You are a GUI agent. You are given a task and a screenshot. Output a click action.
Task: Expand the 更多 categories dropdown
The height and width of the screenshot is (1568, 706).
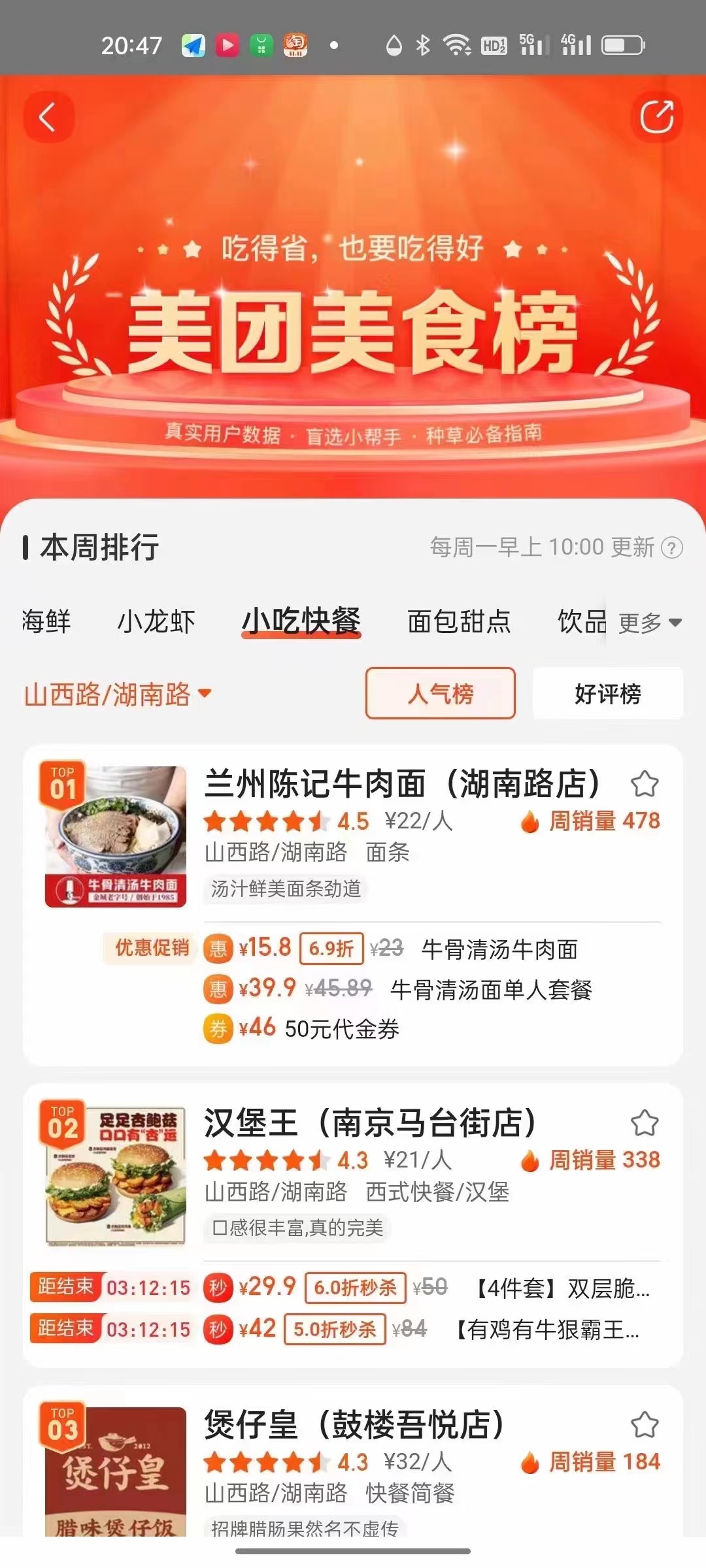click(649, 623)
